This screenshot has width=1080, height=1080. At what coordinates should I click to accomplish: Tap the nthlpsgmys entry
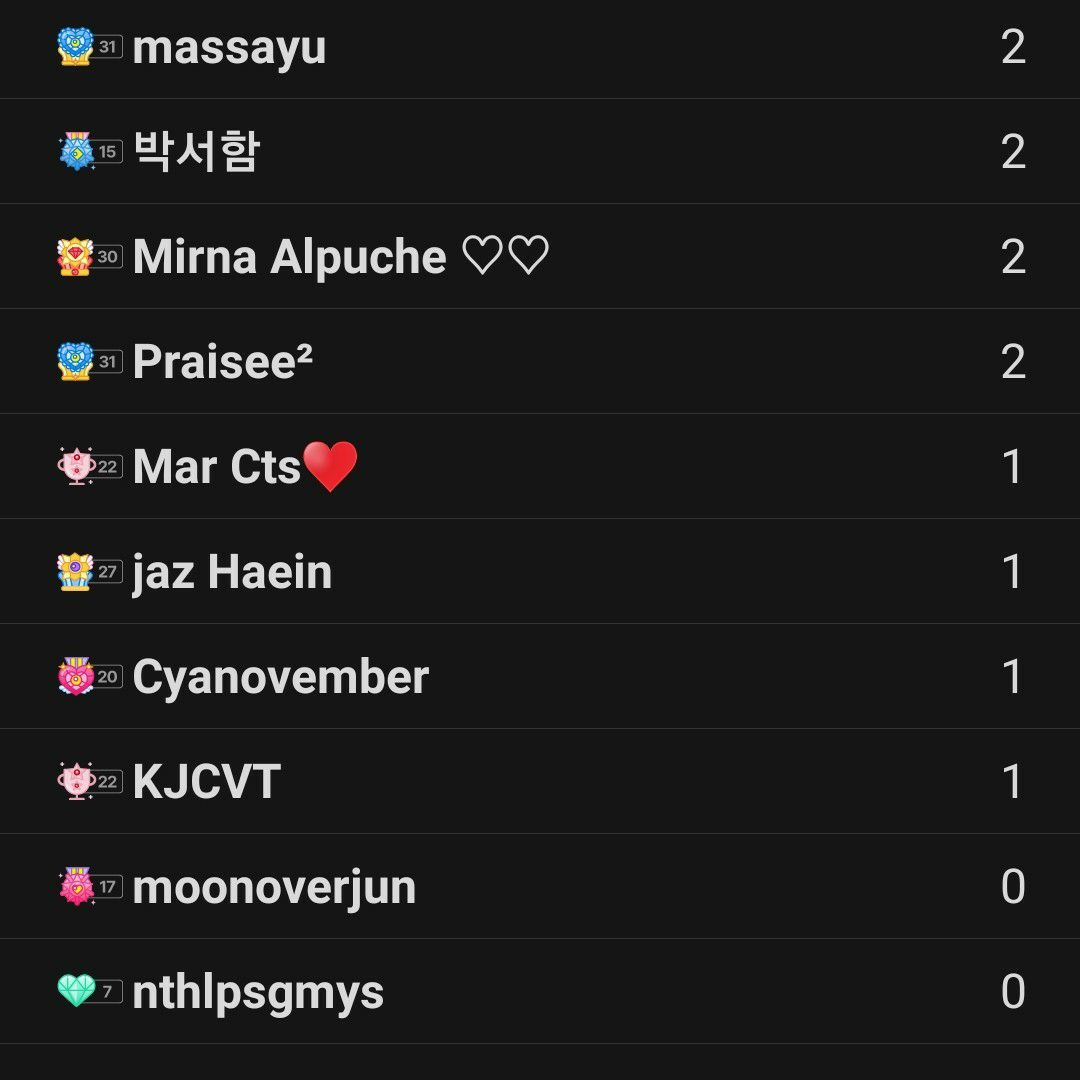tap(258, 992)
